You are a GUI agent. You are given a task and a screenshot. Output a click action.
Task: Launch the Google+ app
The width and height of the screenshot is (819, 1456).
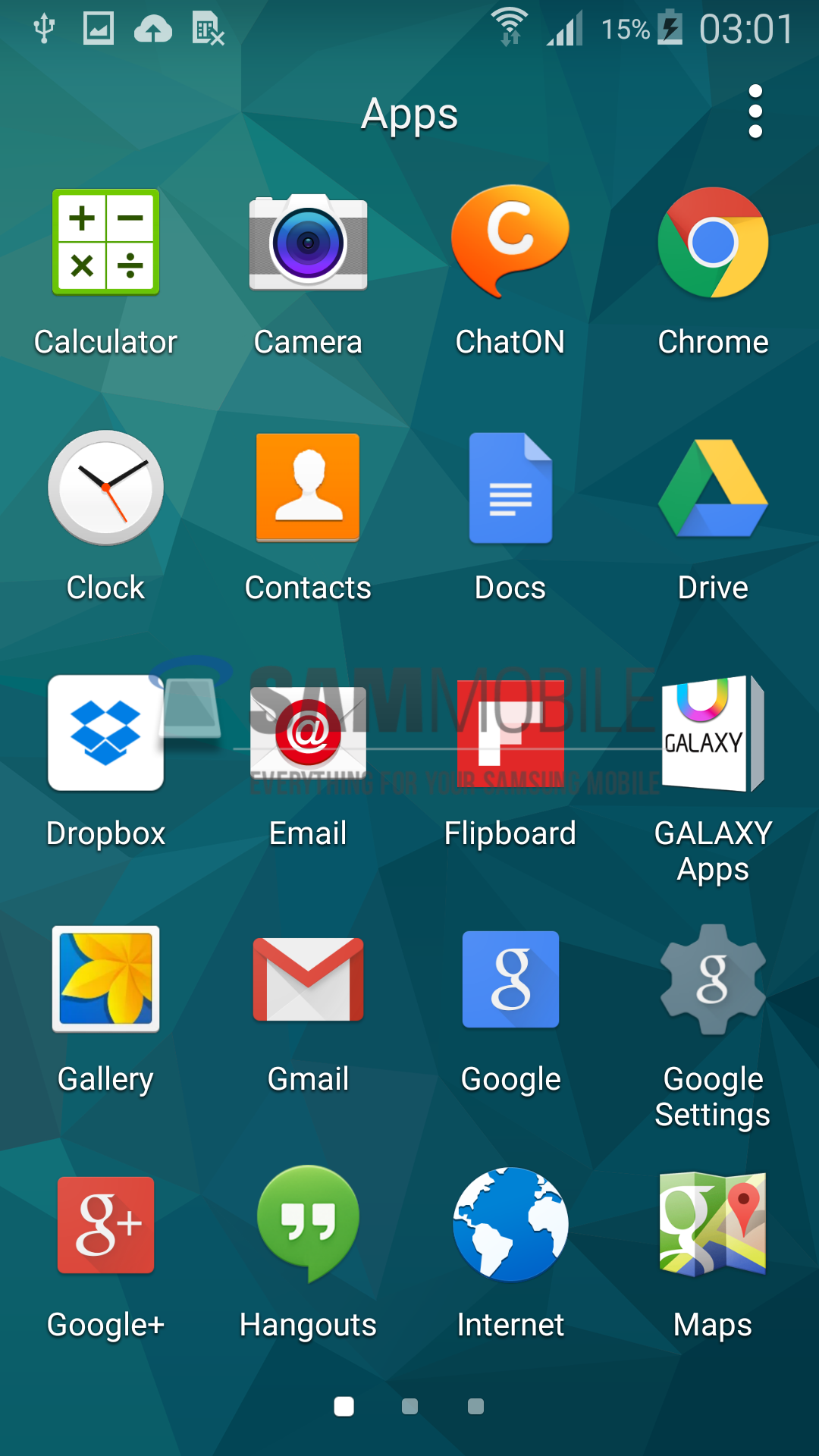[x=105, y=1225]
